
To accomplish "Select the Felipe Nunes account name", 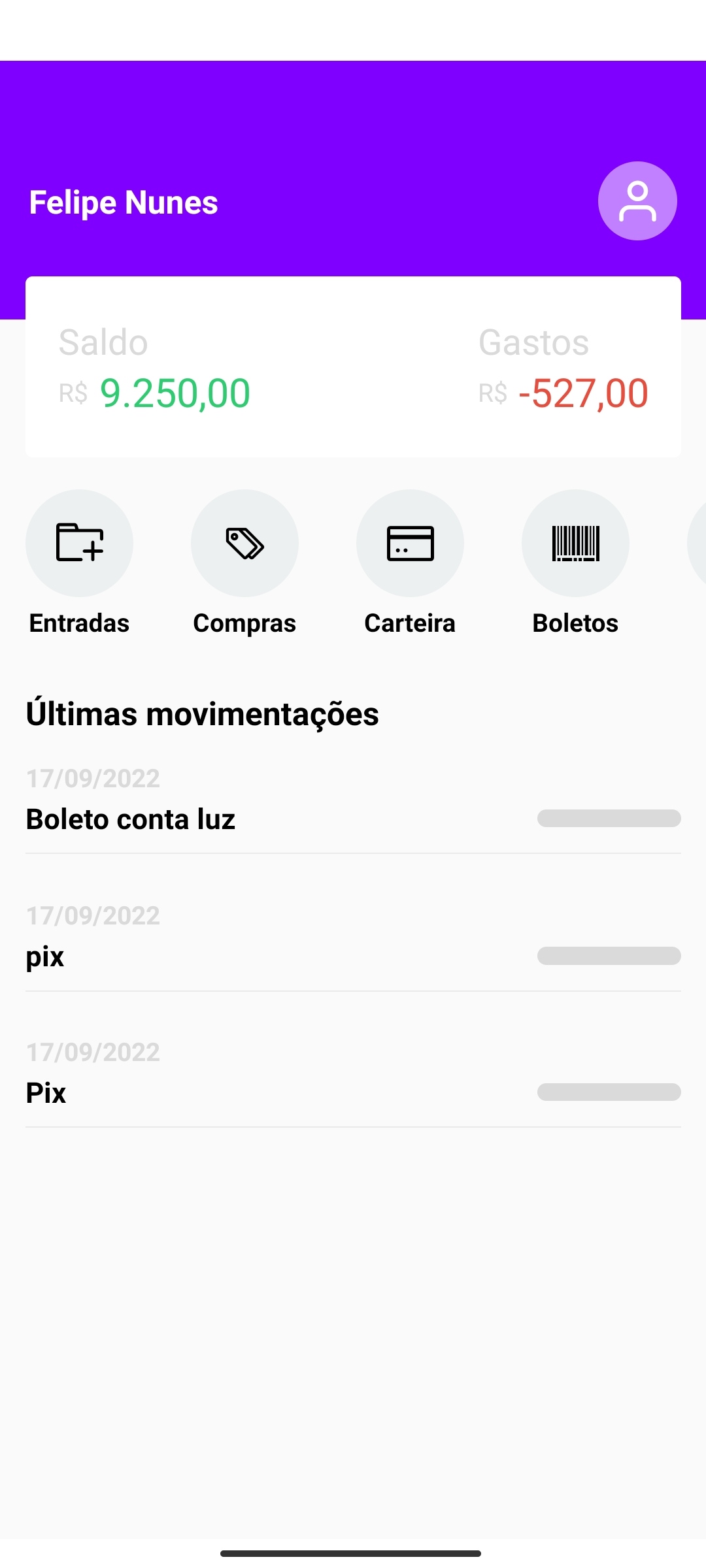I will point(123,203).
